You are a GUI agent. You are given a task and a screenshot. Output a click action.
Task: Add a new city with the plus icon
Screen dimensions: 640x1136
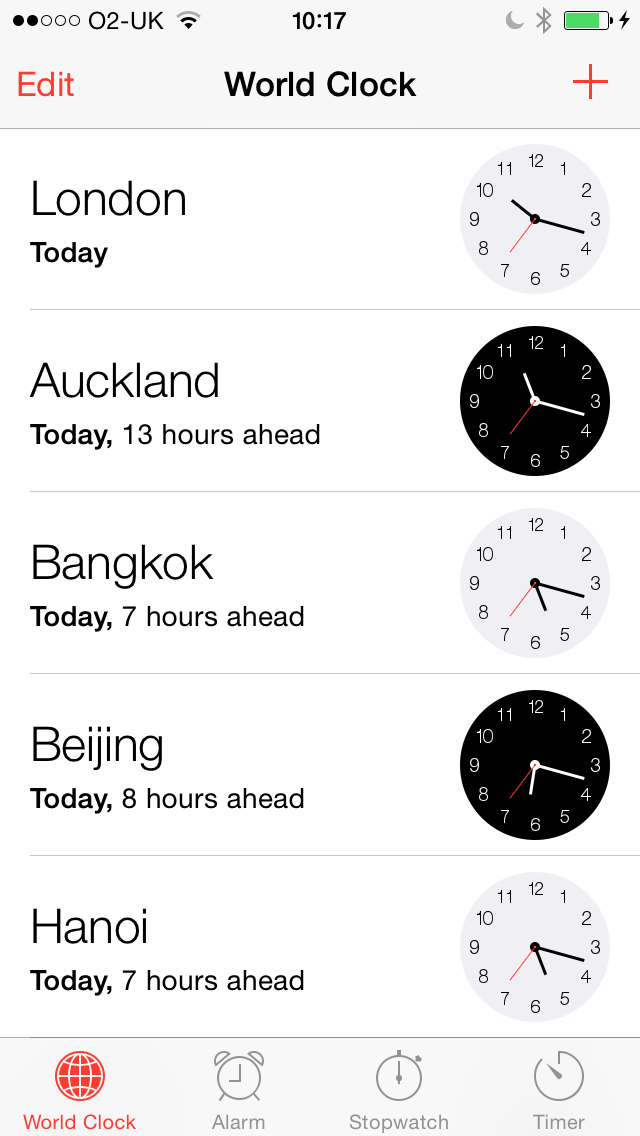click(590, 82)
